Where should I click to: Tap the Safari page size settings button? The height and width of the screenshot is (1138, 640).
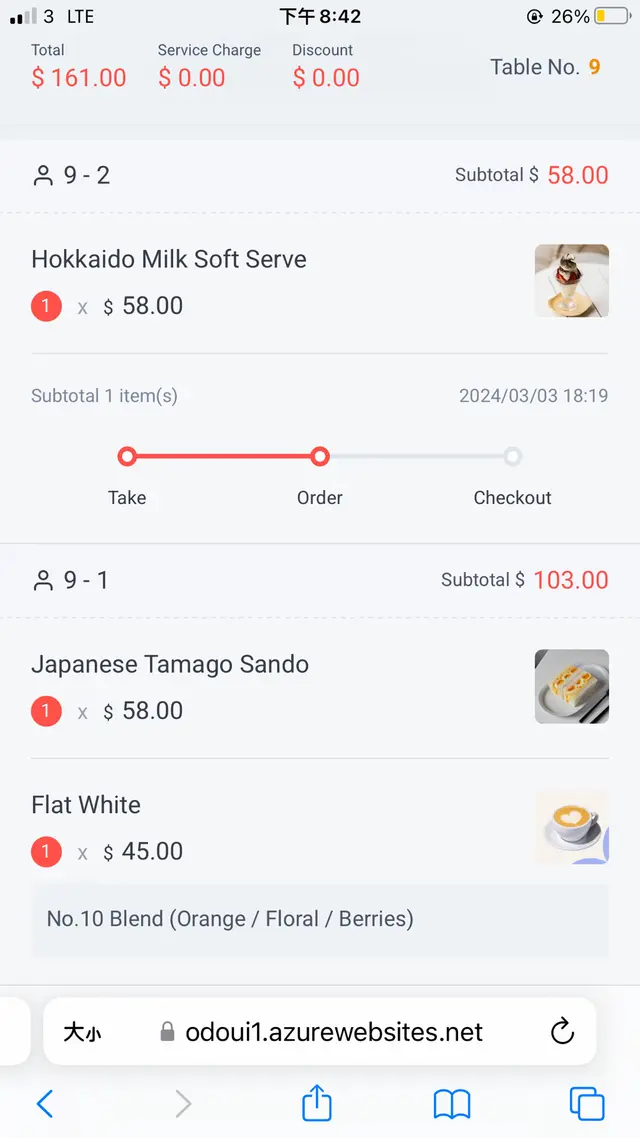pyautogui.click(x=82, y=1032)
